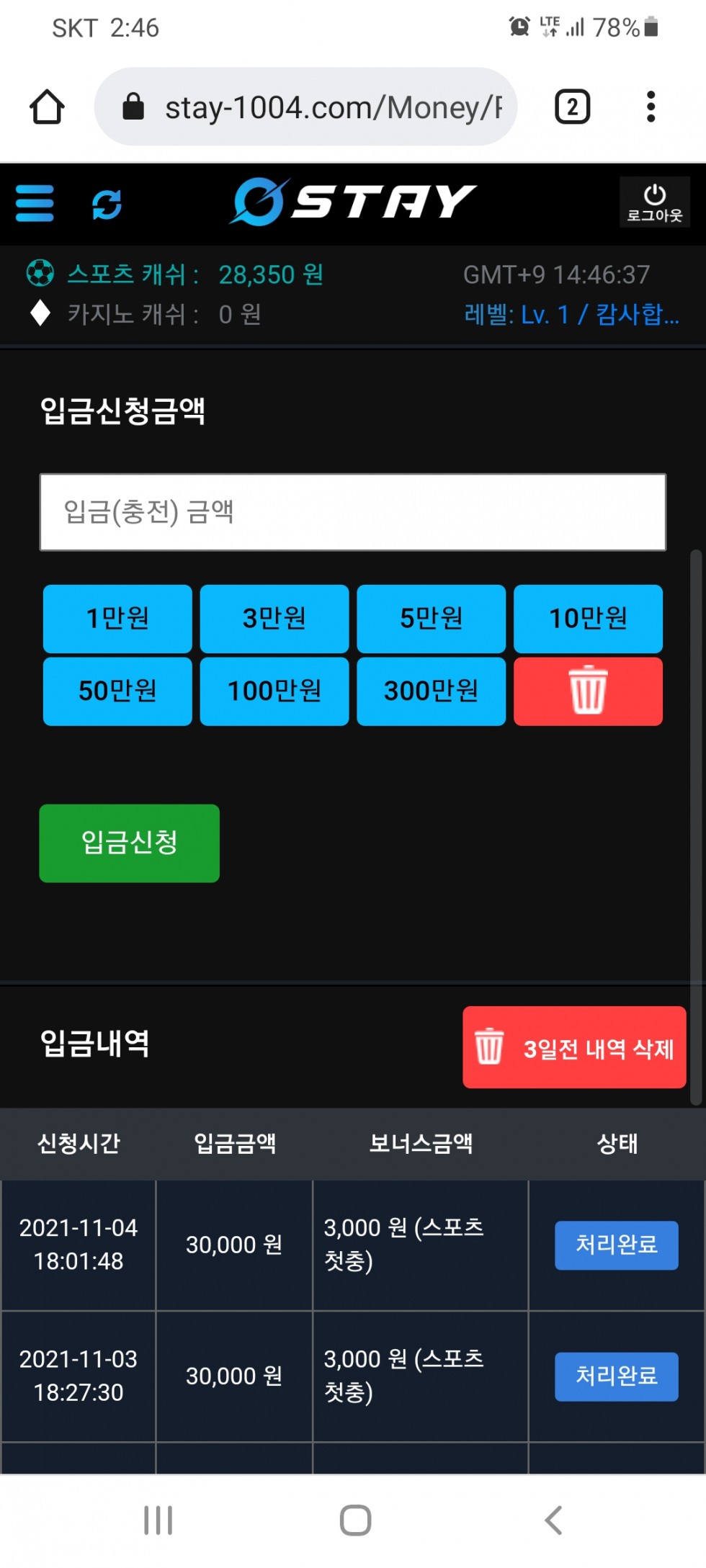This screenshot has height=1568, width=706.
Task: Tap the refresh icon in header
Action: coord(107,204)
